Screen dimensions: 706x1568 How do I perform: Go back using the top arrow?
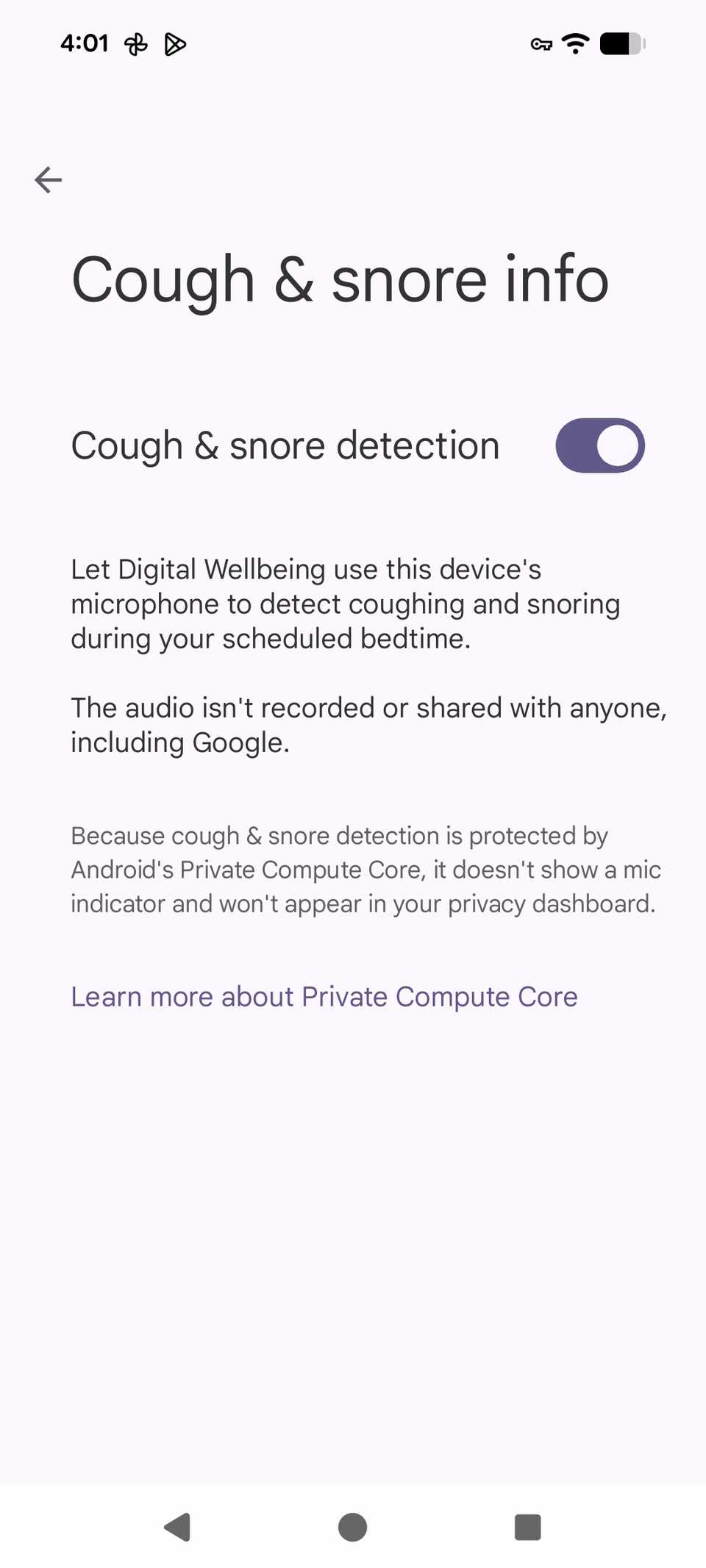(49, 179)
